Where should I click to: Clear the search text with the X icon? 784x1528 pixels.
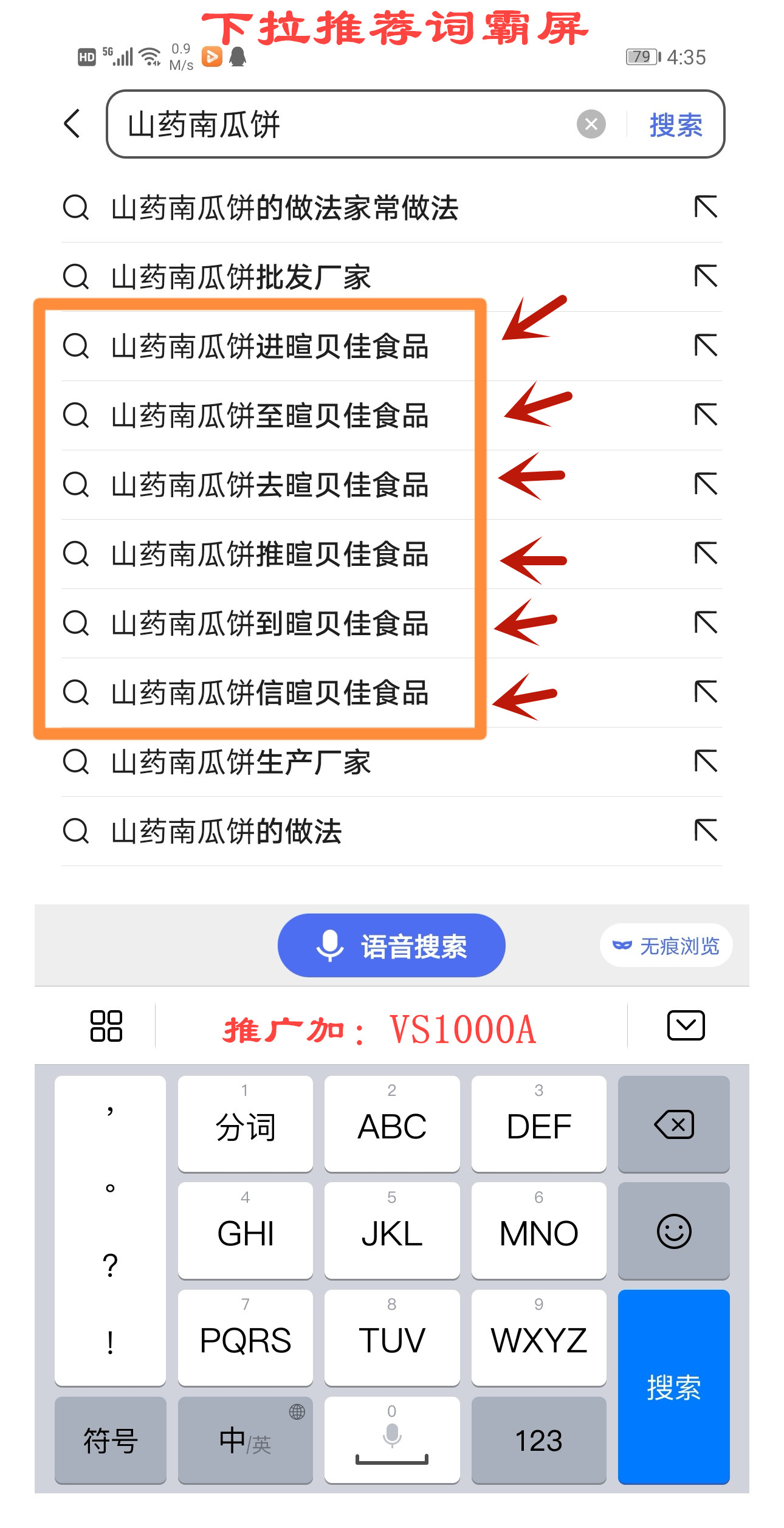tap(591, 125)
